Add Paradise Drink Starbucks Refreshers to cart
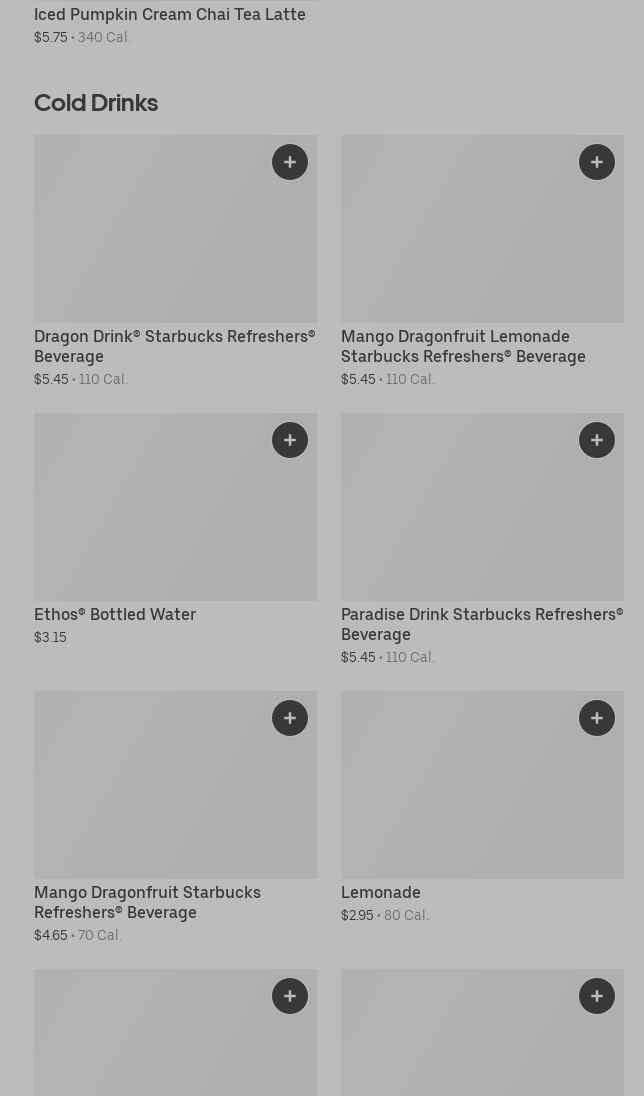Screen dimensions: 644x1096 click(597, 440)
